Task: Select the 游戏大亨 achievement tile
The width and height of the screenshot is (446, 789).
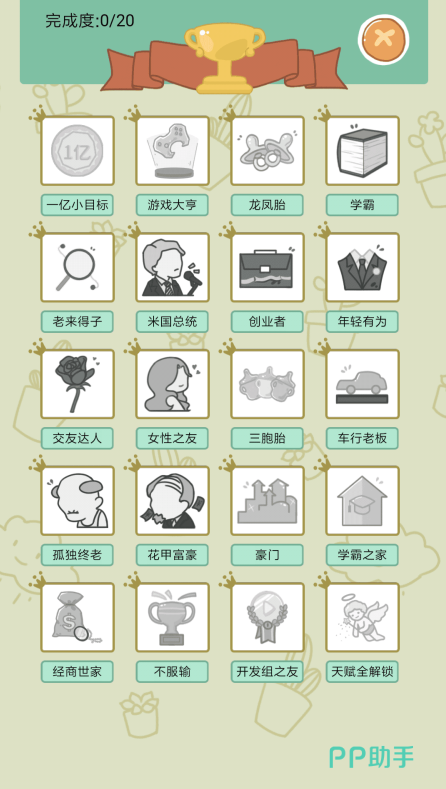Action: 172,150
